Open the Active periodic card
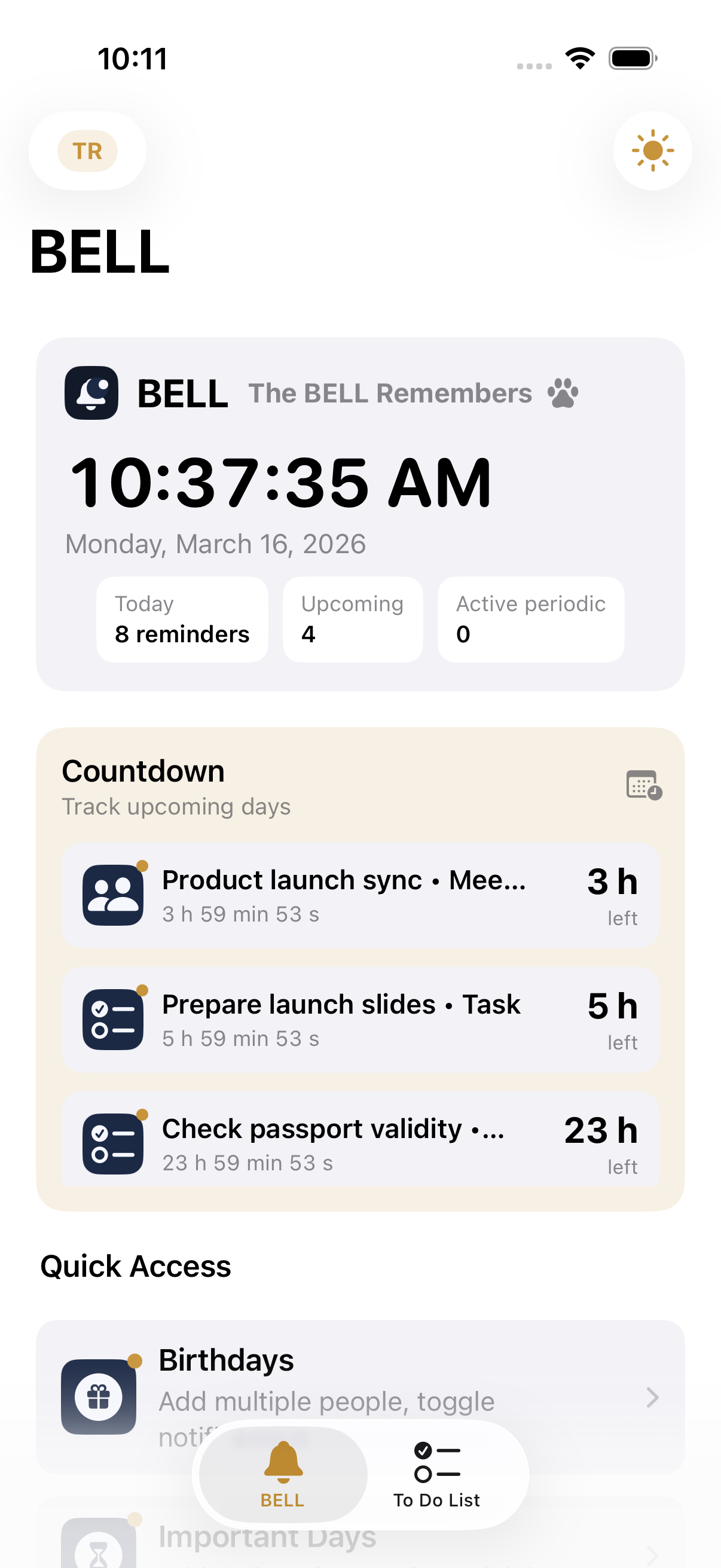721x1568 pixels. click(530, 619)
